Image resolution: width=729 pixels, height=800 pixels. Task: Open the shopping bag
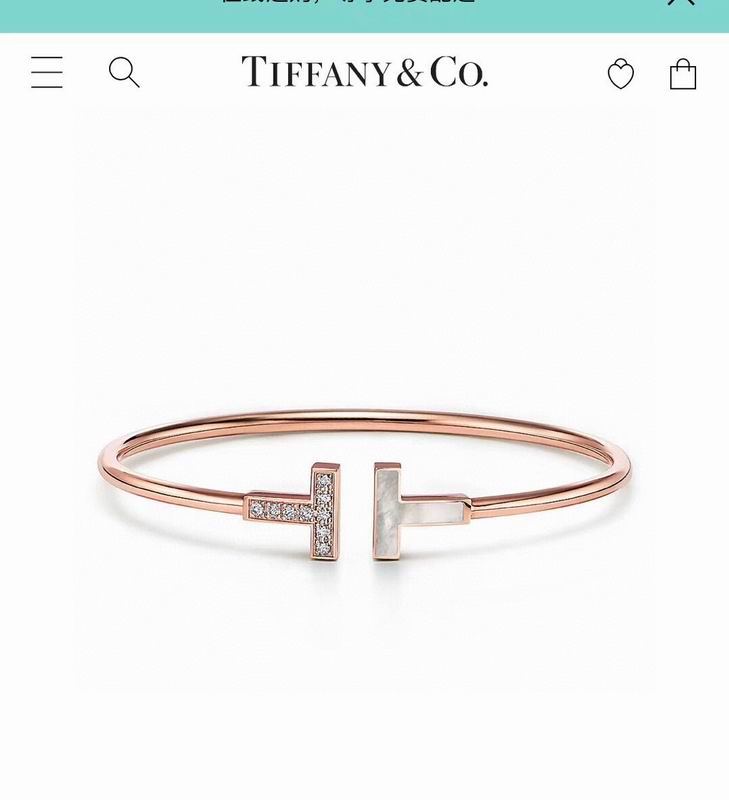tap(683, 73)
